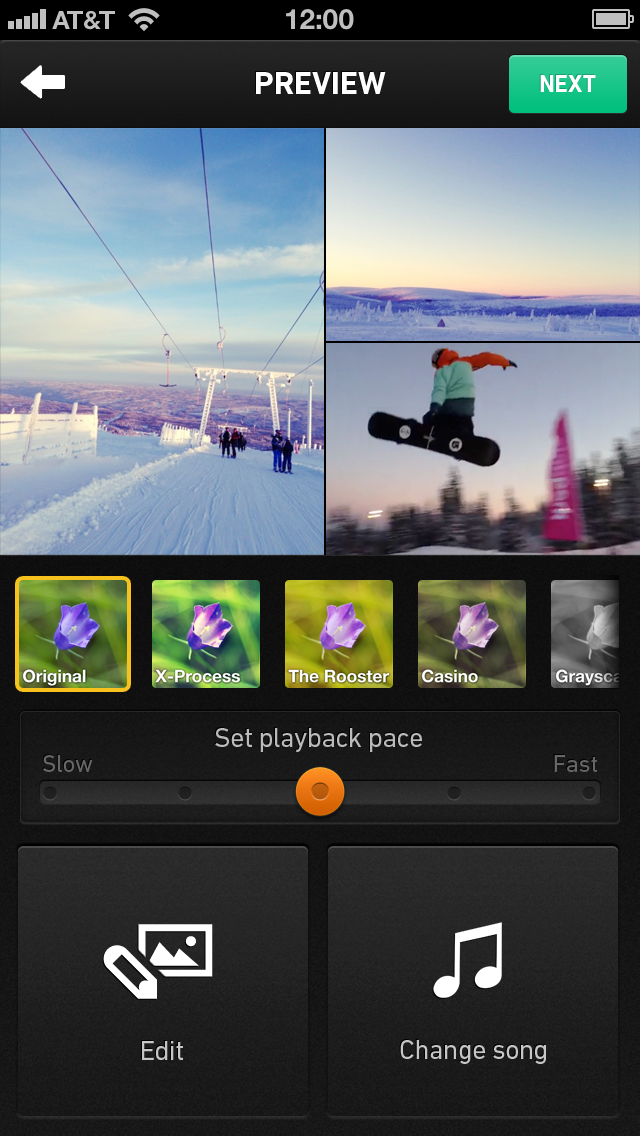Select the Original filter
Image resolution: width=640 pixels, height=1136 pixels.
pos(73,634)
